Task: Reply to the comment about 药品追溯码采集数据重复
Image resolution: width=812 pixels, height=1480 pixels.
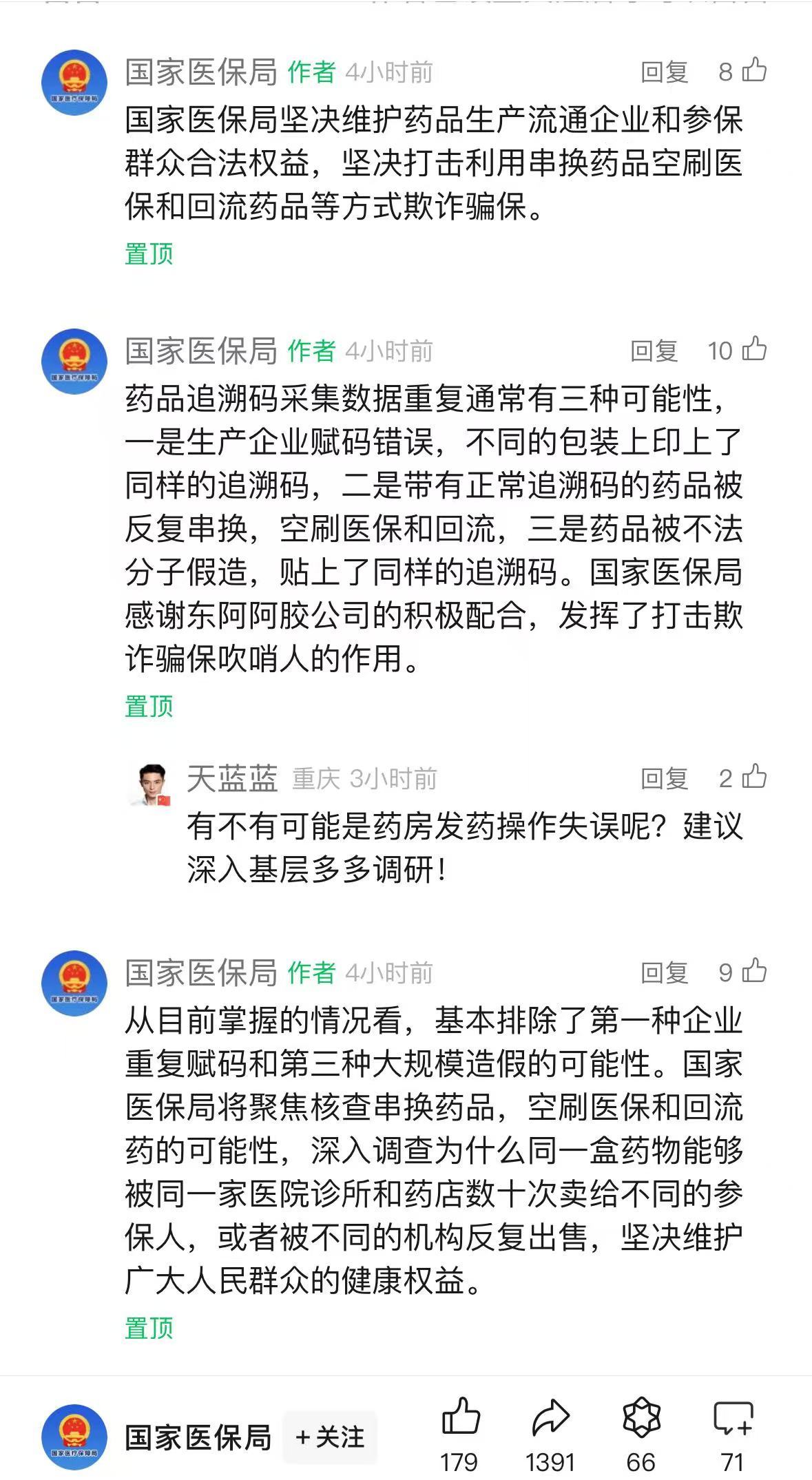Action: coord(654,351)
